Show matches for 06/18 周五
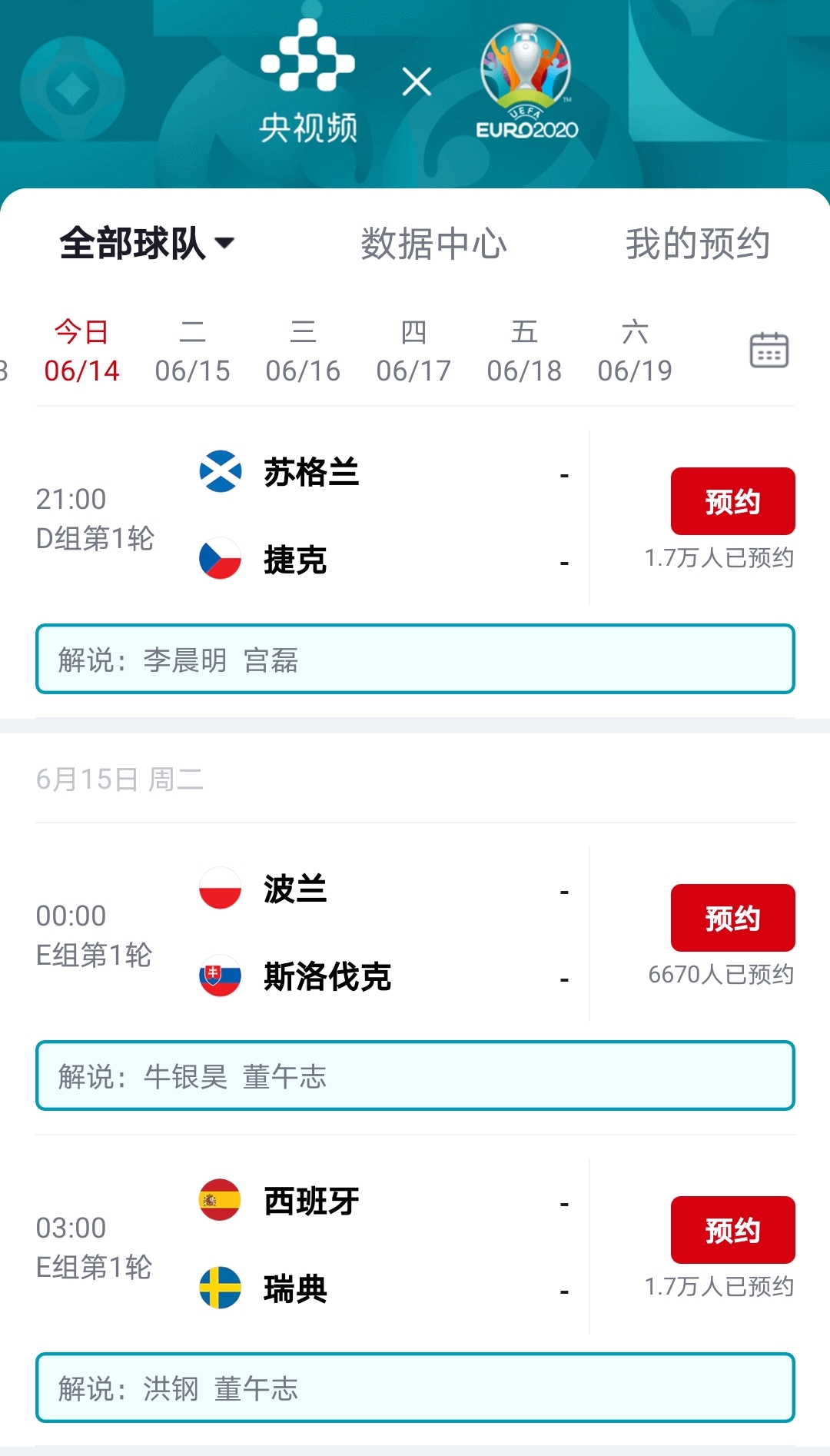Viewport: 830px width, 1456px height. coord(524,352)
